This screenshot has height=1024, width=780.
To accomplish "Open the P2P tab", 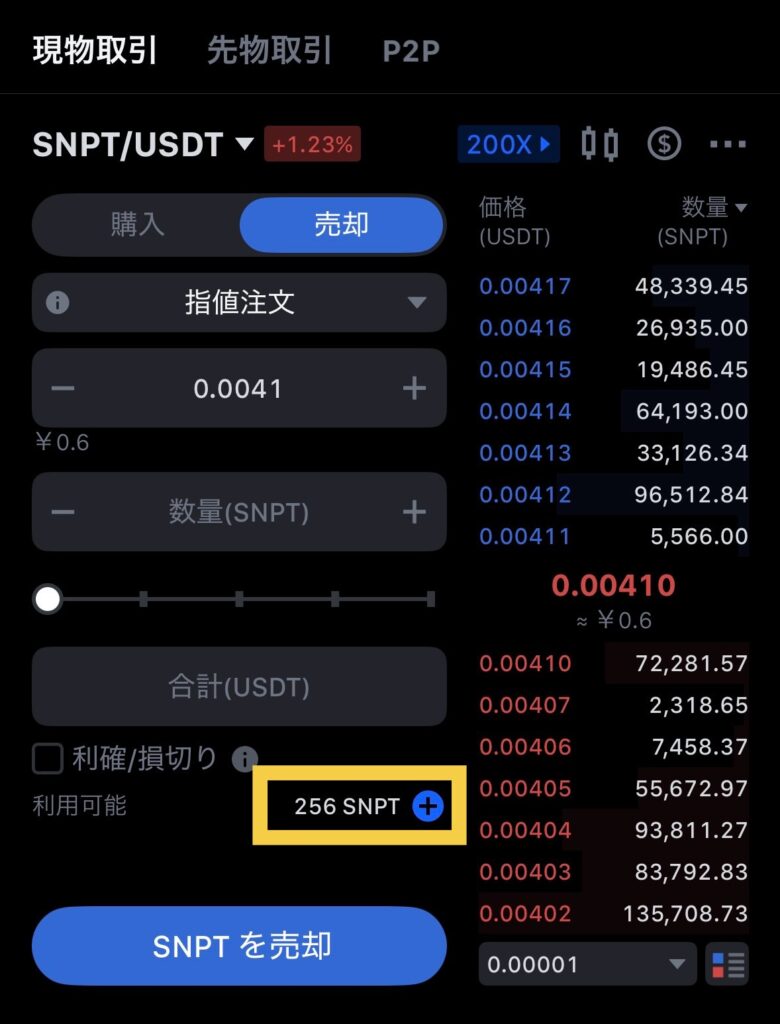I will pos(411,51).
